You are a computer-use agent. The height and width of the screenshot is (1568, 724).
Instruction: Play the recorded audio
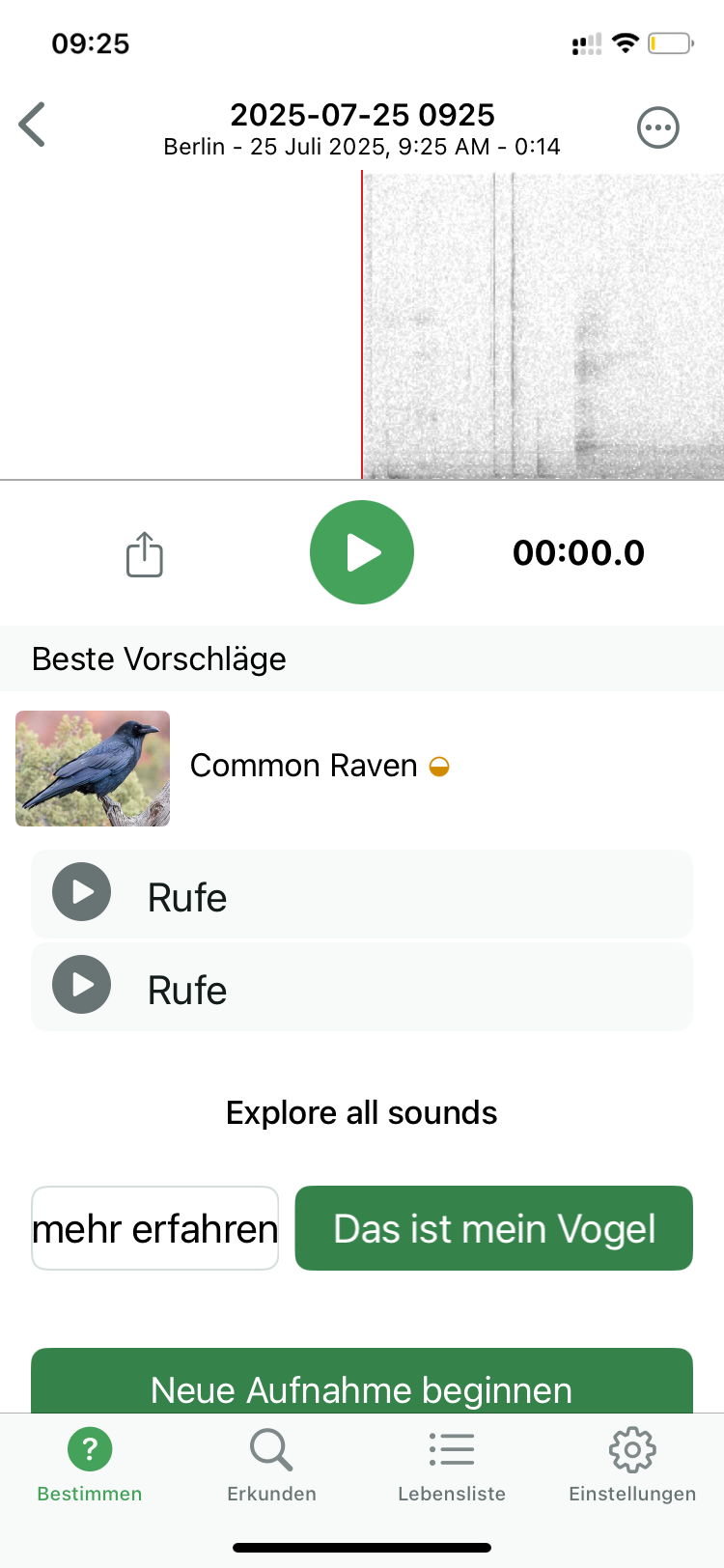tap(362, 552)
